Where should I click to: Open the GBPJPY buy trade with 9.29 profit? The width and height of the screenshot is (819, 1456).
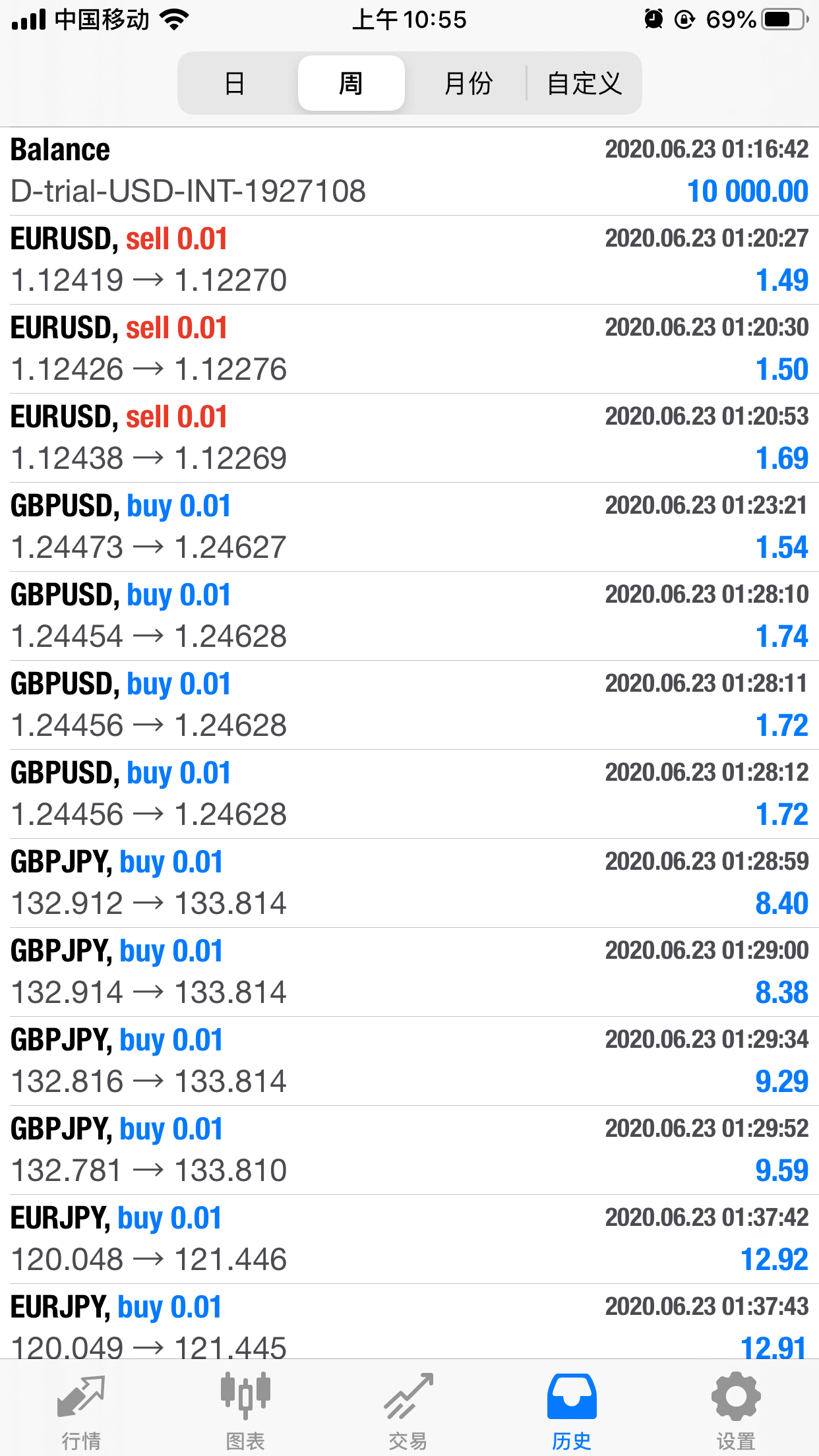point(409,1061)
